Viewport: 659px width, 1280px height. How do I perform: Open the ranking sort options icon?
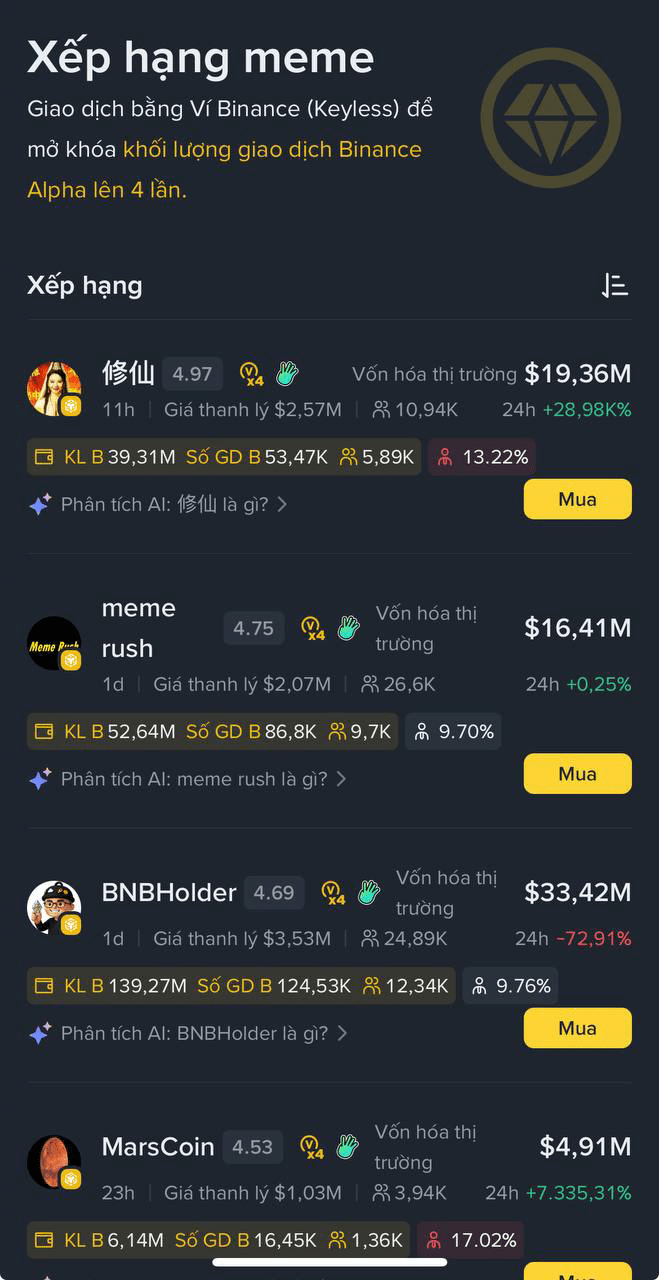tap(615, 286)
